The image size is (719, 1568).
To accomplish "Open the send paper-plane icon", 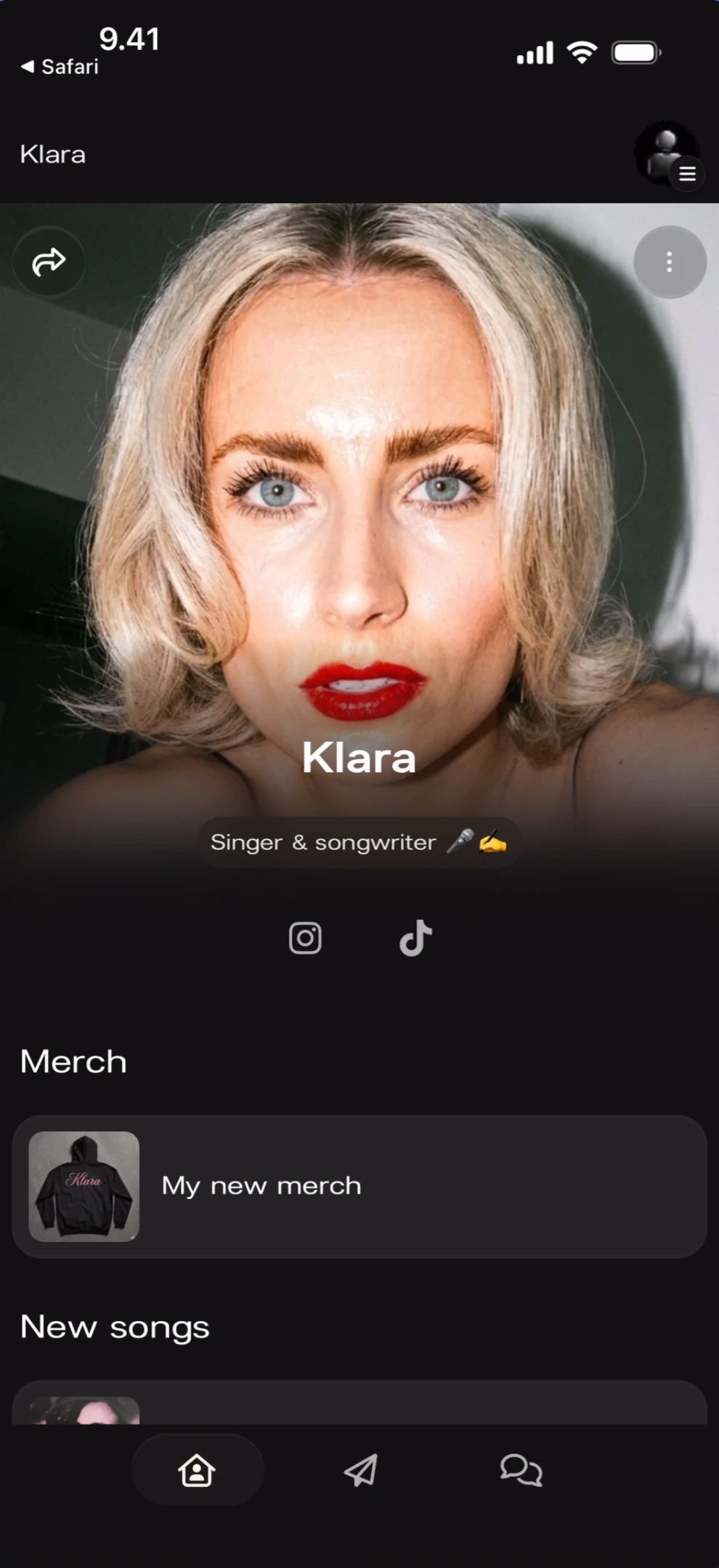I will 359,1469.
